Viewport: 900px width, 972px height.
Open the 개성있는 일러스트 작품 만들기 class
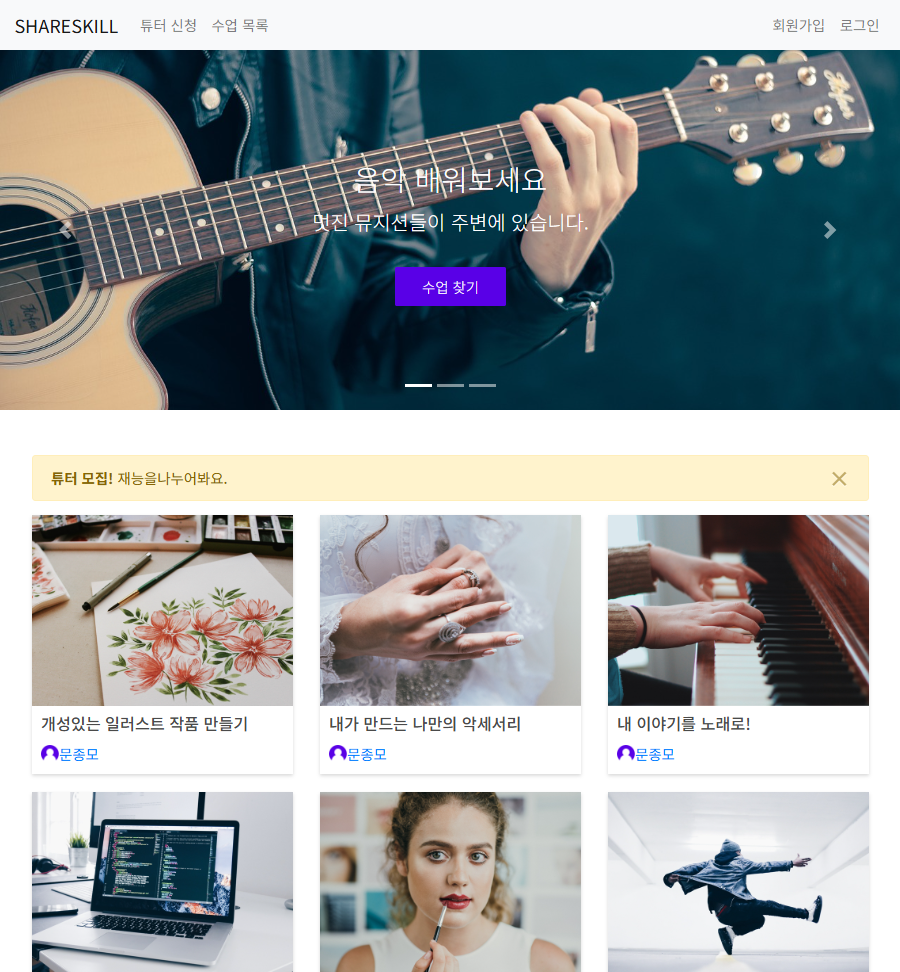click(144, 724)
